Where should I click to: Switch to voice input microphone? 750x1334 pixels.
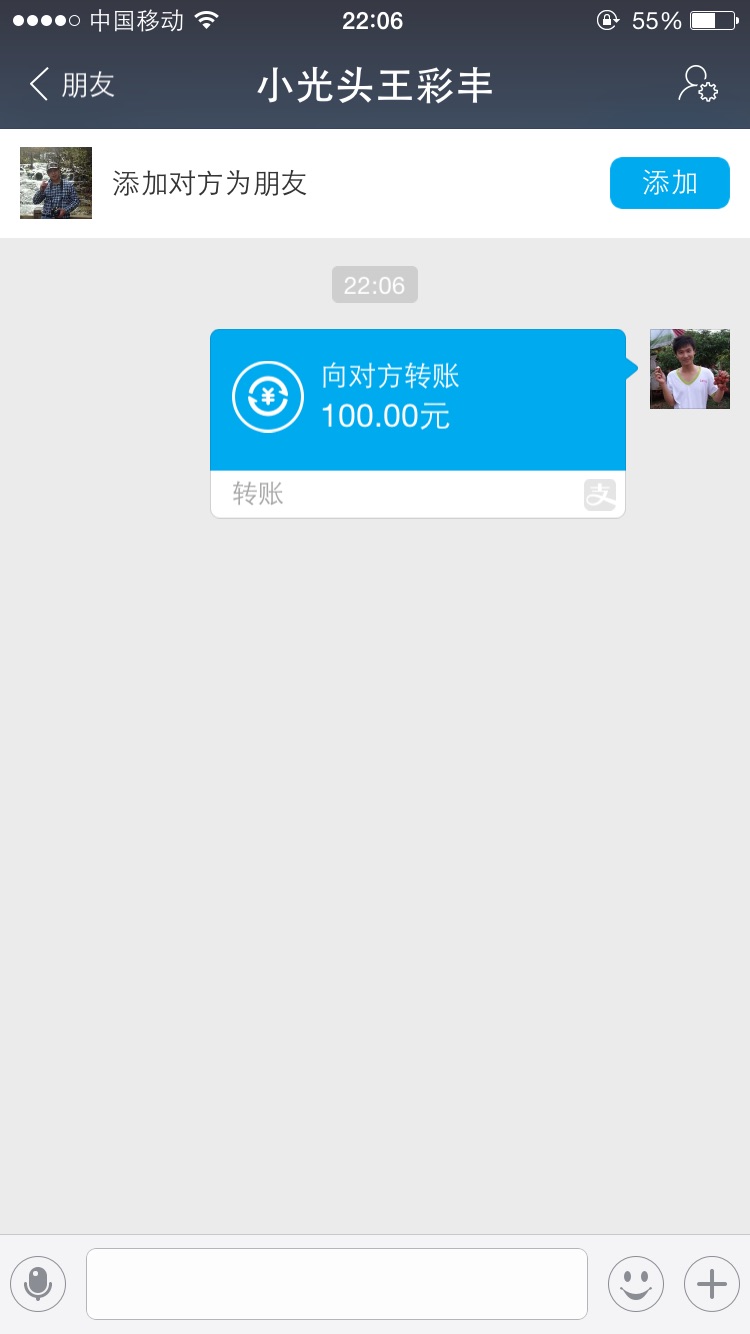[x=38, y=1283]
